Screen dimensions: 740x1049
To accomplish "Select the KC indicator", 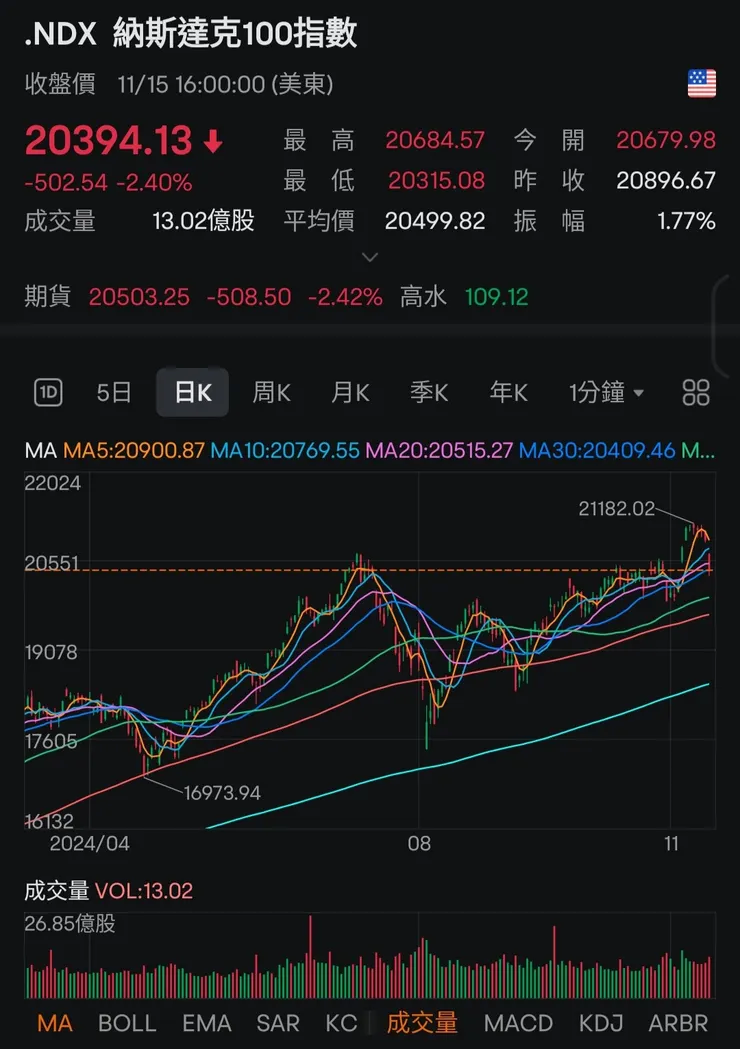I will [x=340, y=1023].
